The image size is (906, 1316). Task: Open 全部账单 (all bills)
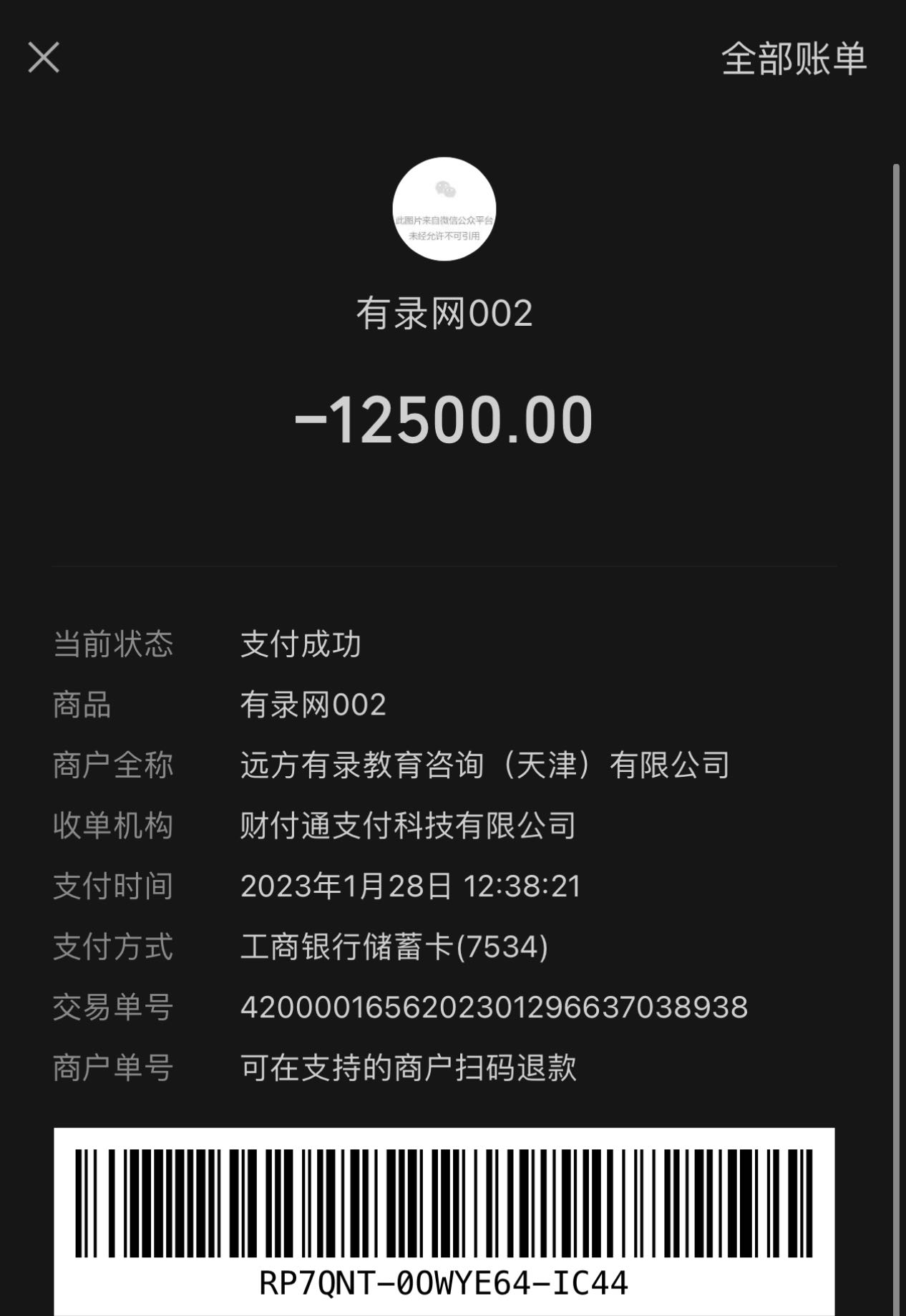click(x=793, y=59)
